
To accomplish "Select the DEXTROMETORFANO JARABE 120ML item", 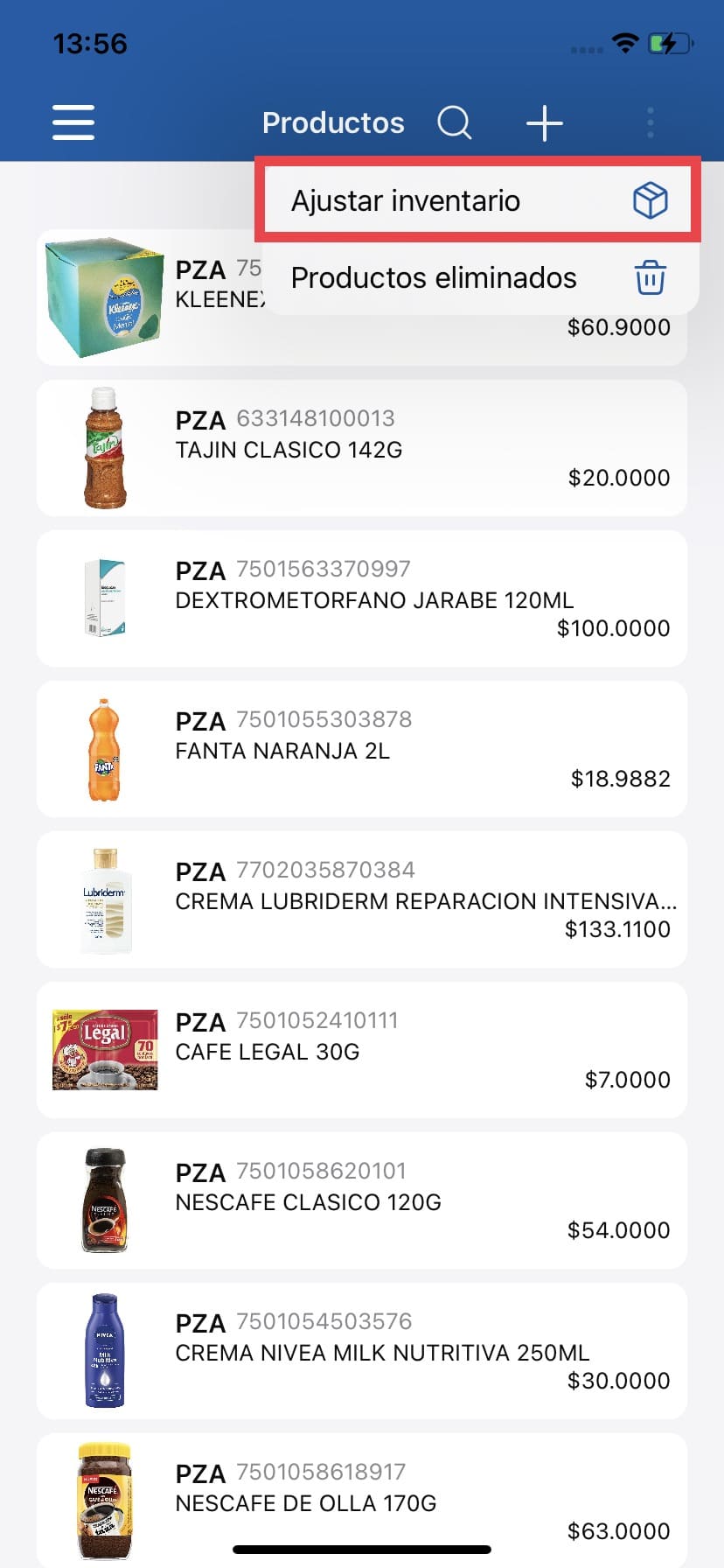I will 362,598.
